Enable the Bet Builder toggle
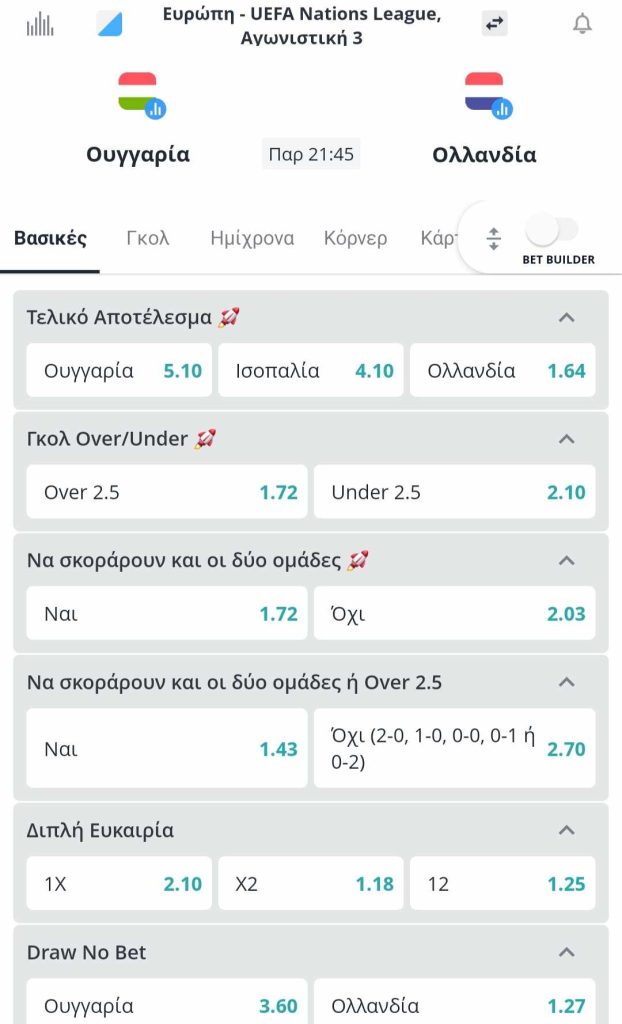The height and width of the screenshot is (1024, 622). [x=552, y=230]
